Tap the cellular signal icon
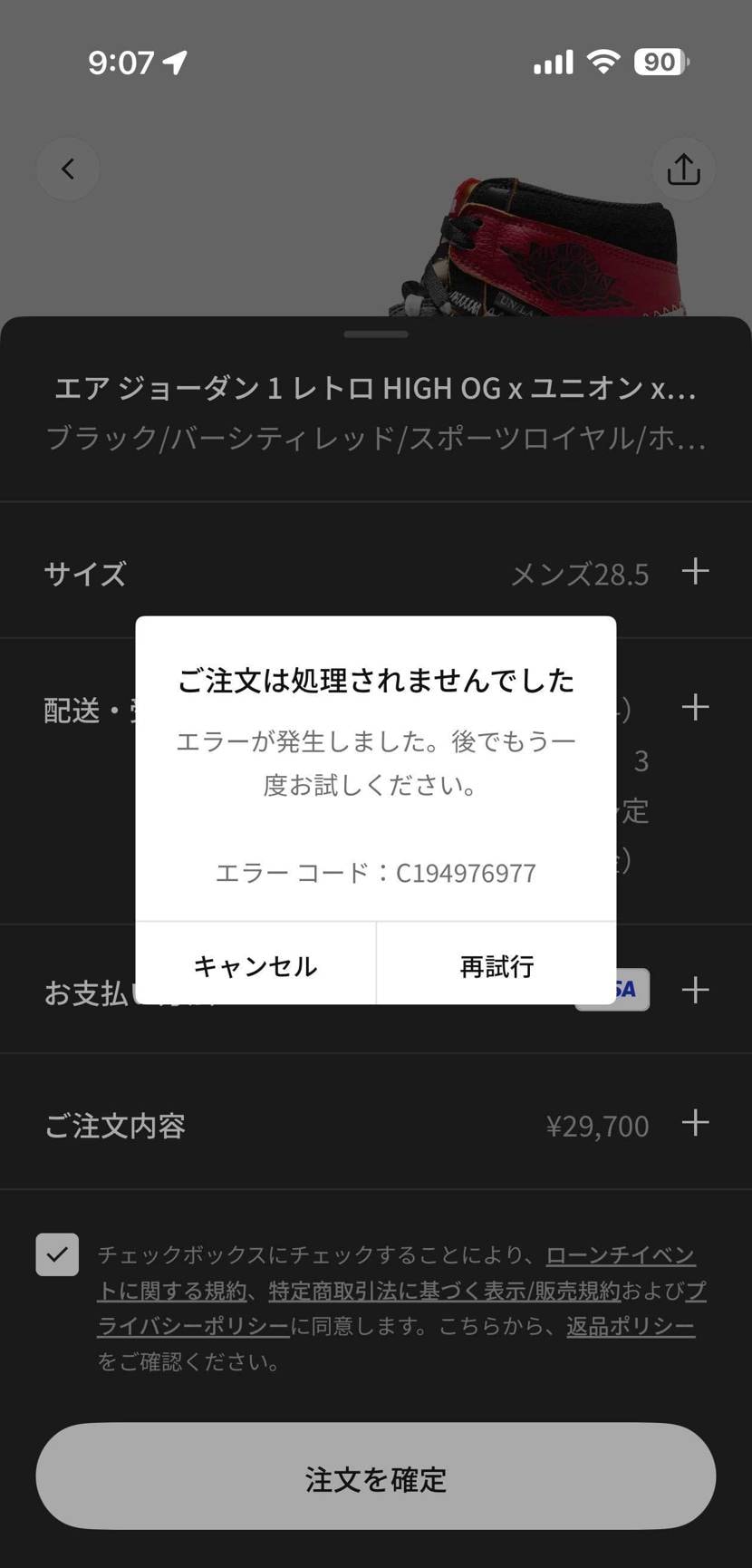Image resolution: width=752 pixels, height=1568 pixels. point(552,61)
